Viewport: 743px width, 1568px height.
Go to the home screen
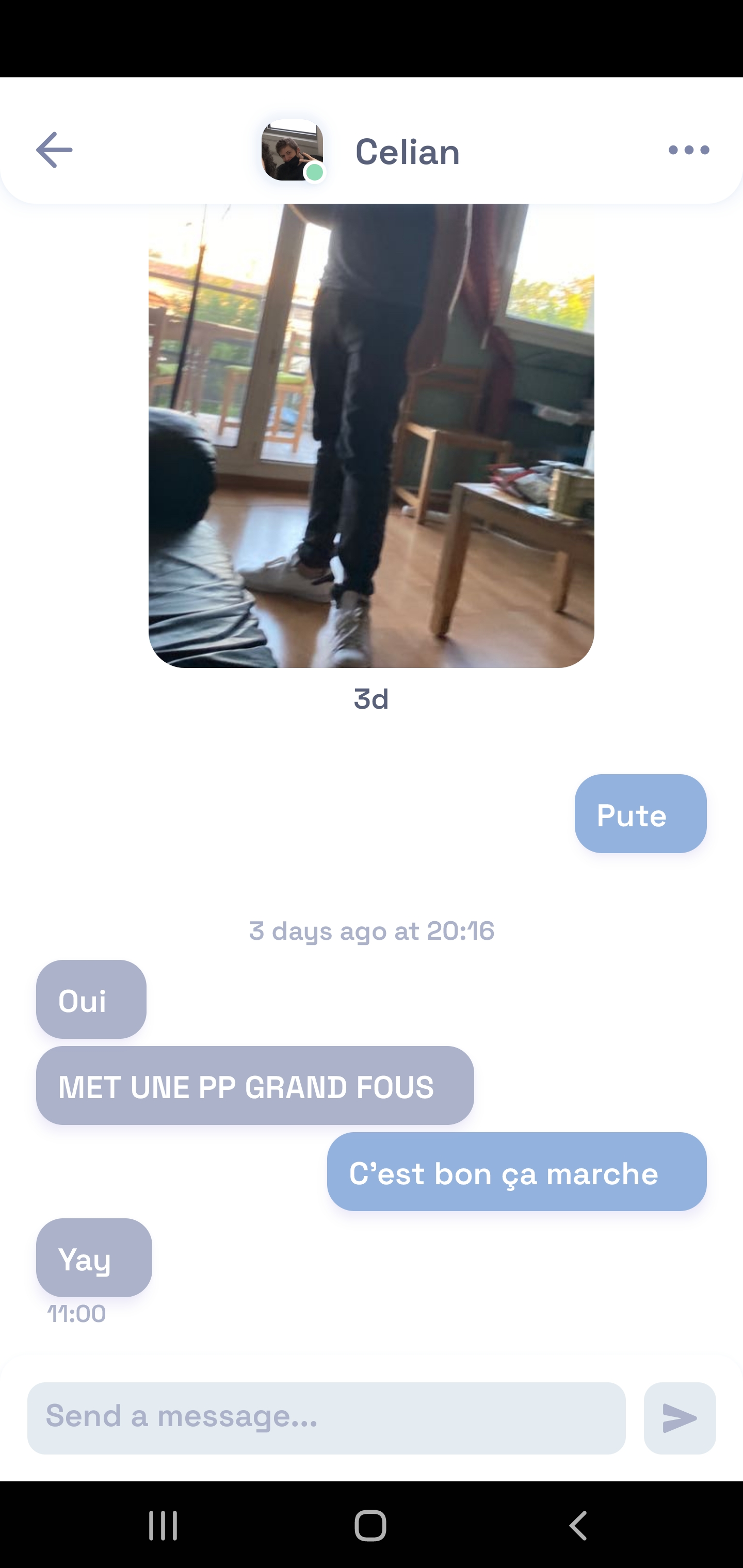click(x=370, y=1525)
